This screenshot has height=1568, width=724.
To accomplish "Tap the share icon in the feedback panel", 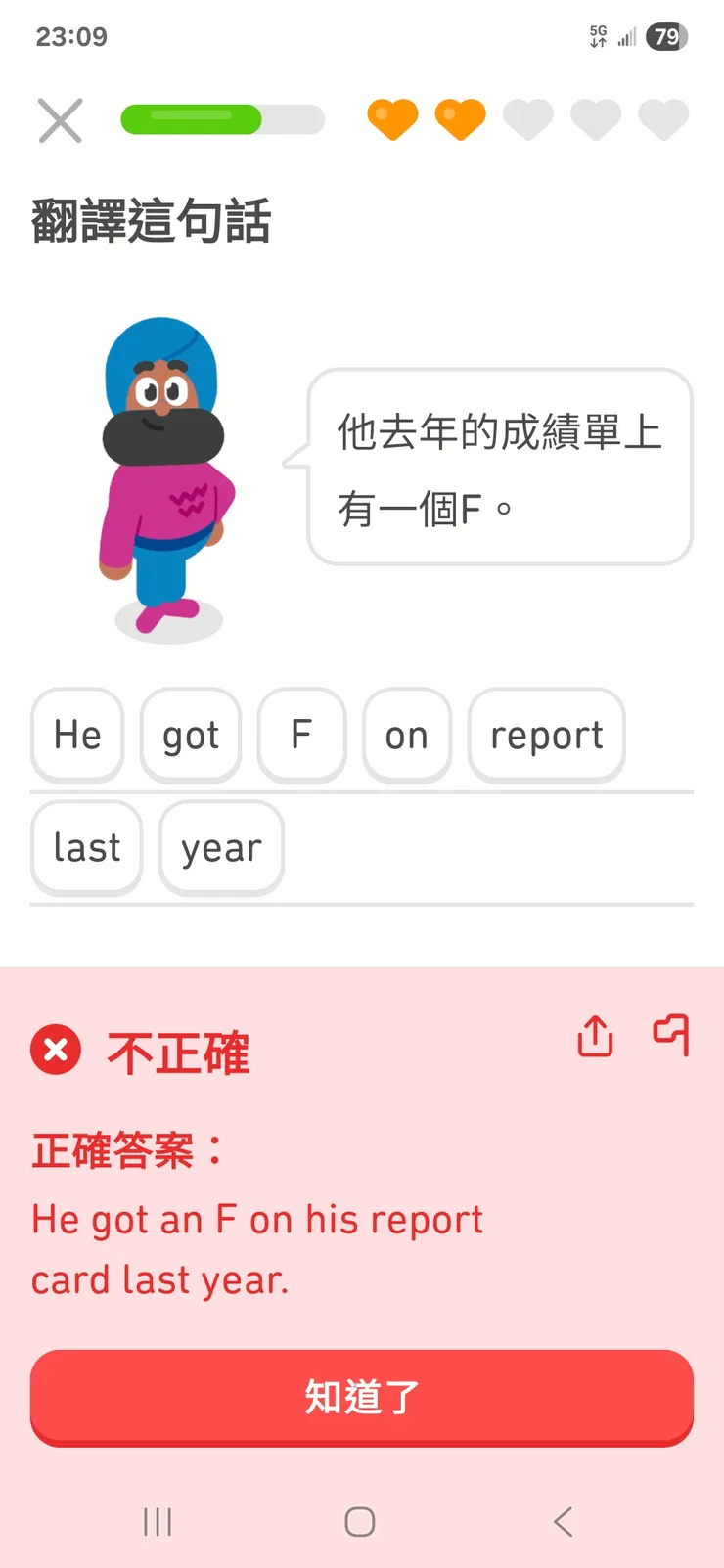I will click(x=595, y=1037).
